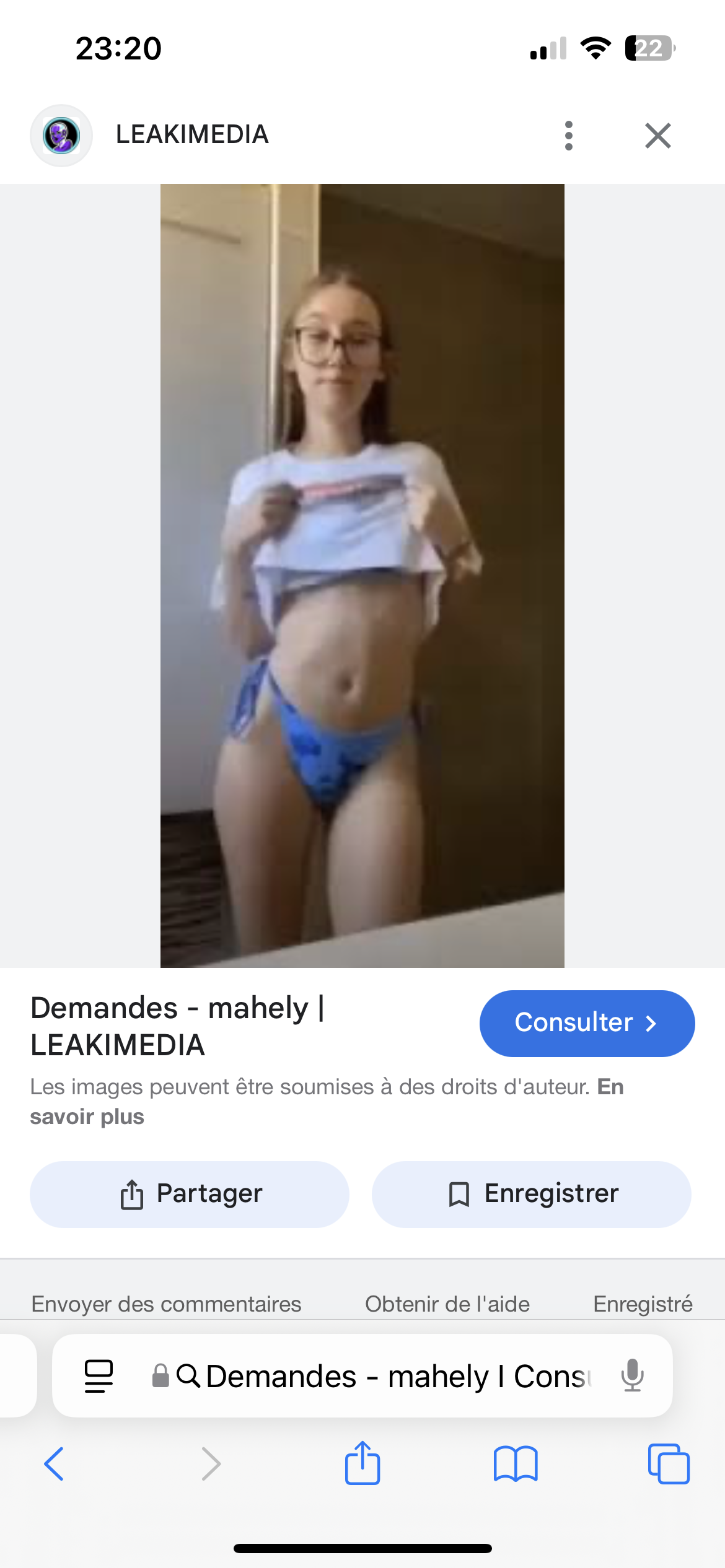Image resolution: width=725 pixels, height=1568 pixels.
Task: Tap the Consulter button
Action: pyautogui.click(x=586, y=1023)
